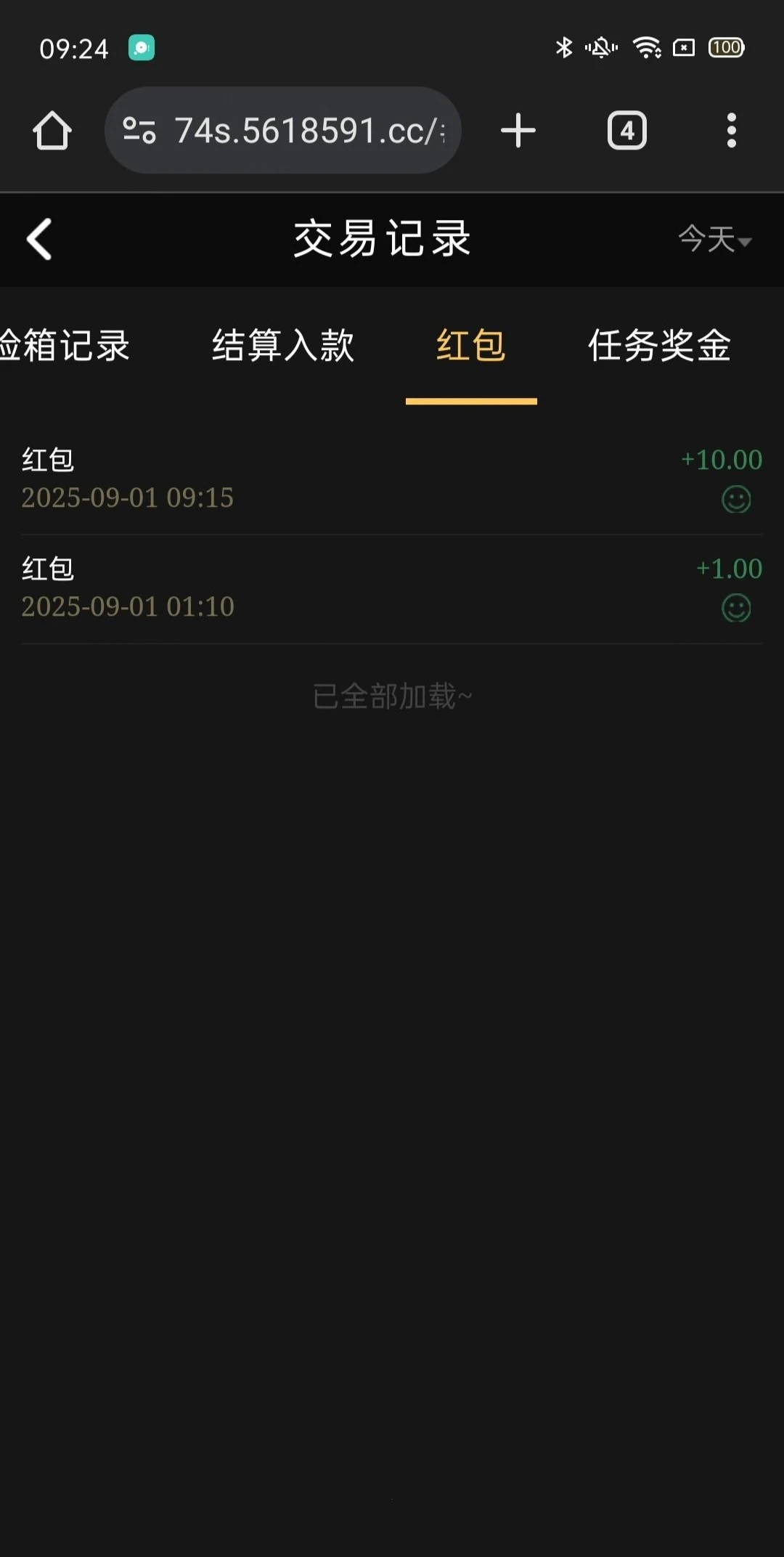The height and width of the screenshot is (1557, 784).
Task: Select the 红包 tab
Action: 471,346
